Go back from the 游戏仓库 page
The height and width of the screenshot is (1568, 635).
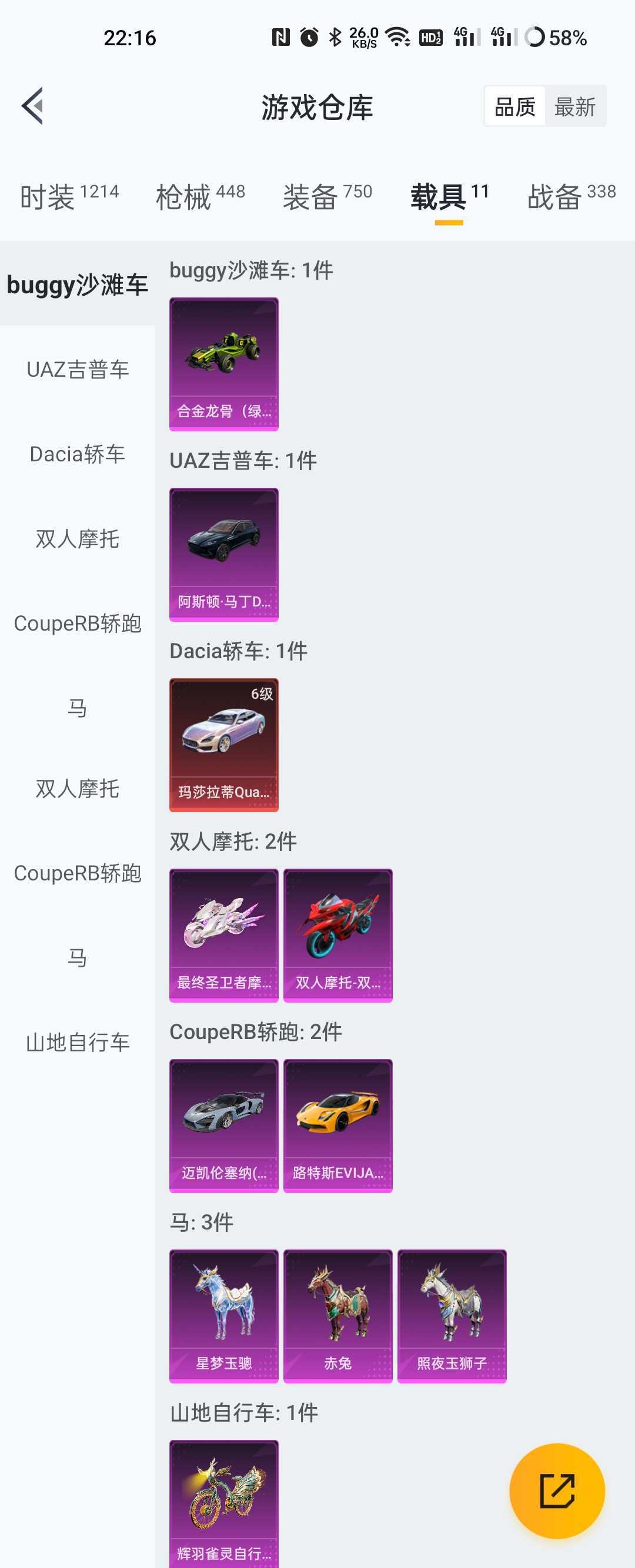tap(33, 106)
